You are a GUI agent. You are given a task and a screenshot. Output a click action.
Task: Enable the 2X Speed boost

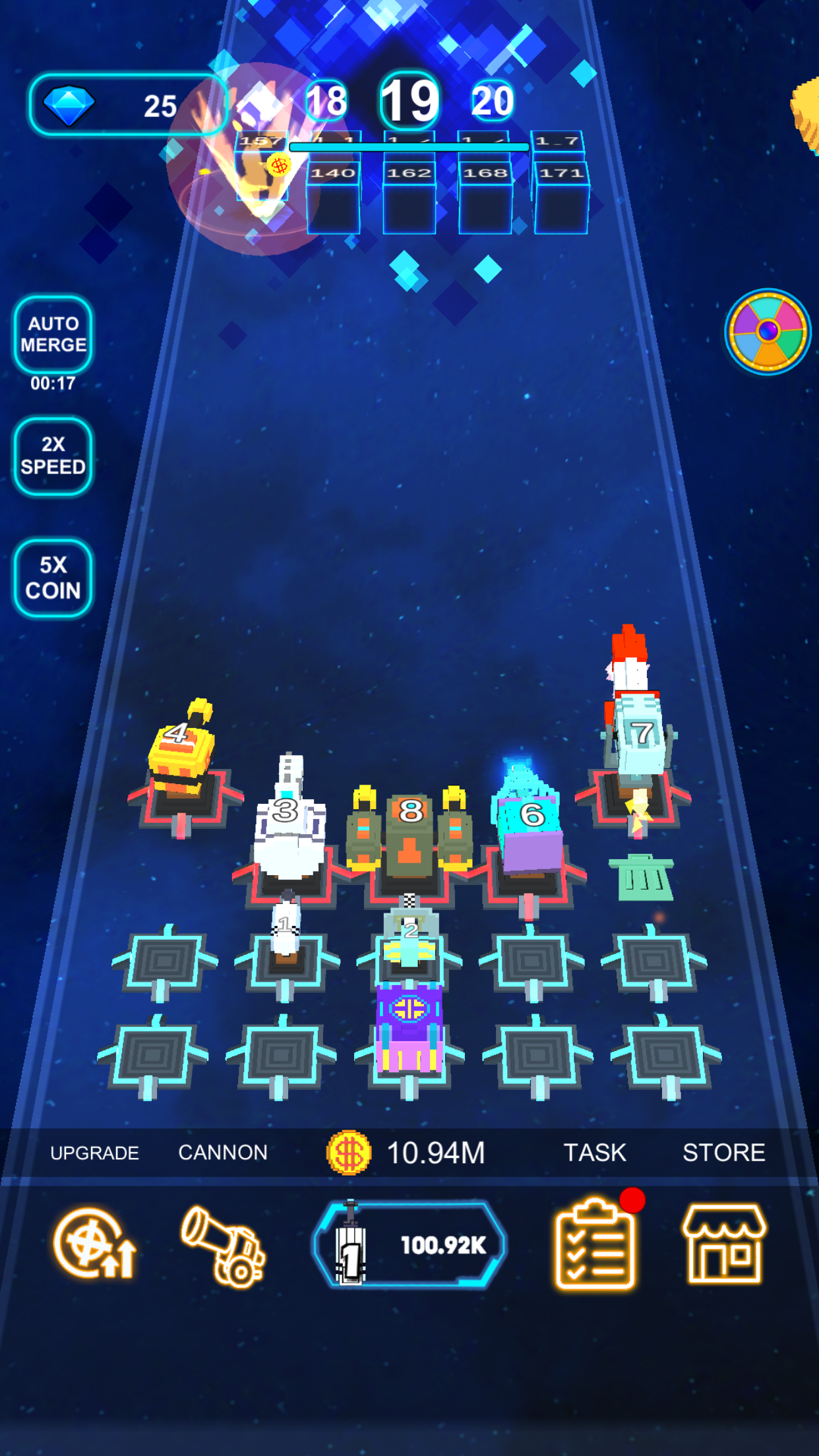[x=53, y=456]
